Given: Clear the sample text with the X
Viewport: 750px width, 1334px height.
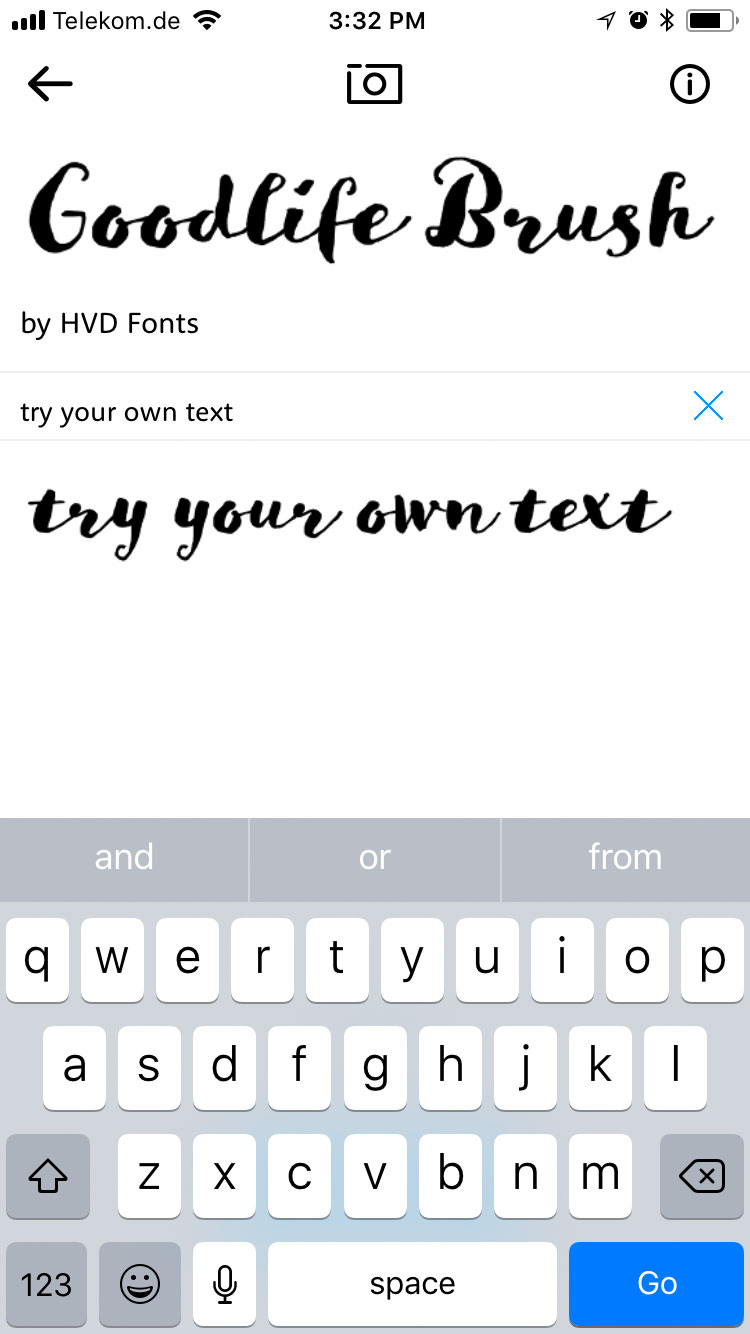Looking at the screenshot, I should coord(708,406).
